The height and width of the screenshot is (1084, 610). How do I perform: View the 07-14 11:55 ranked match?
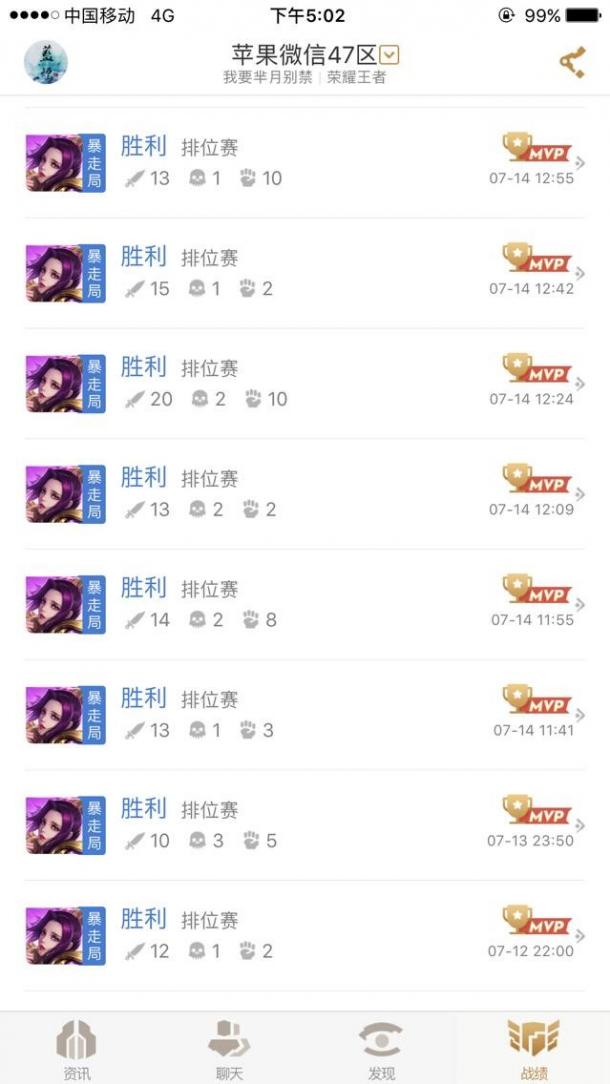pyautogui.click(x=304, y=604)
